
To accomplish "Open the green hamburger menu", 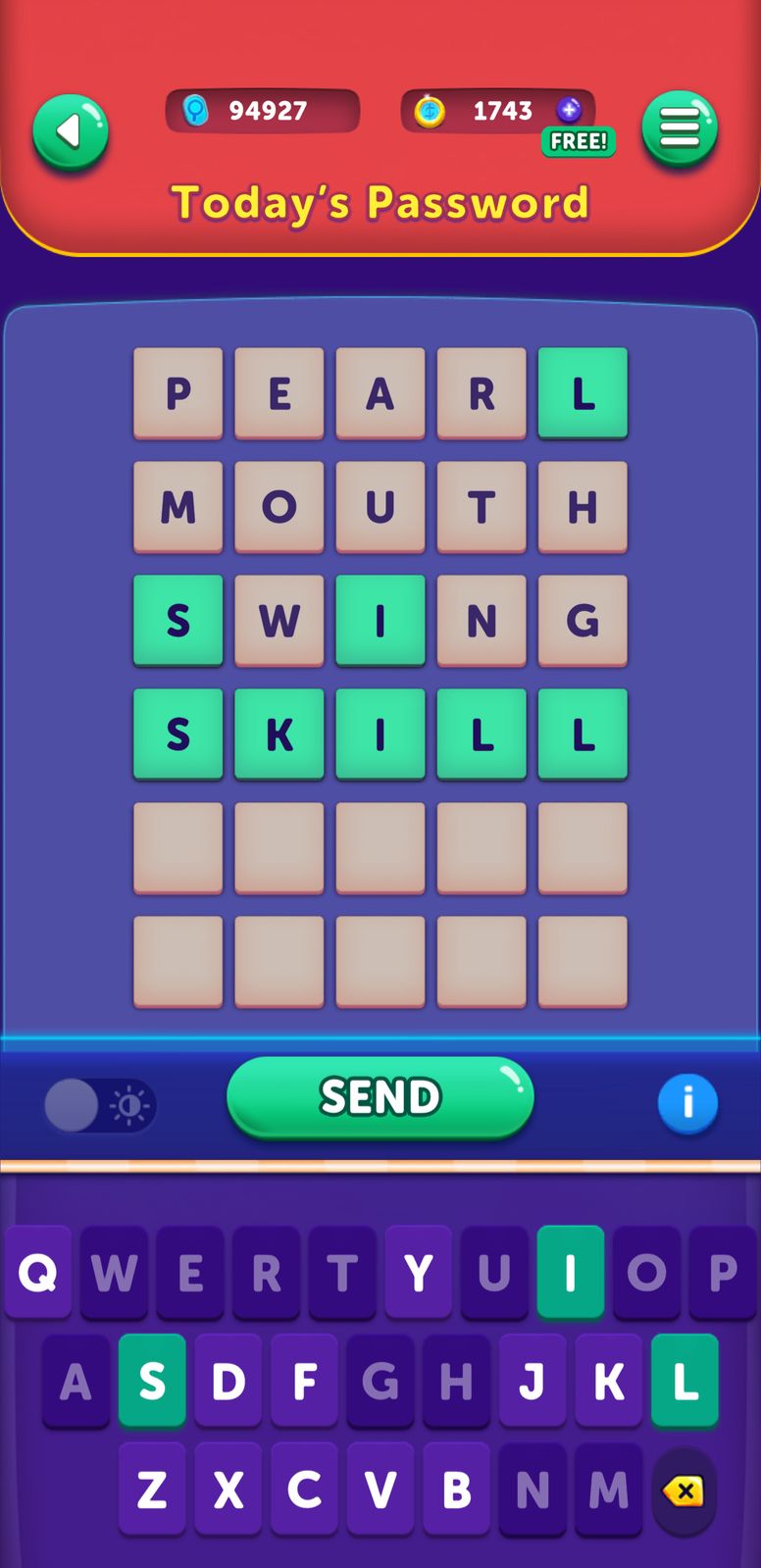I will [x=680, y=128].
